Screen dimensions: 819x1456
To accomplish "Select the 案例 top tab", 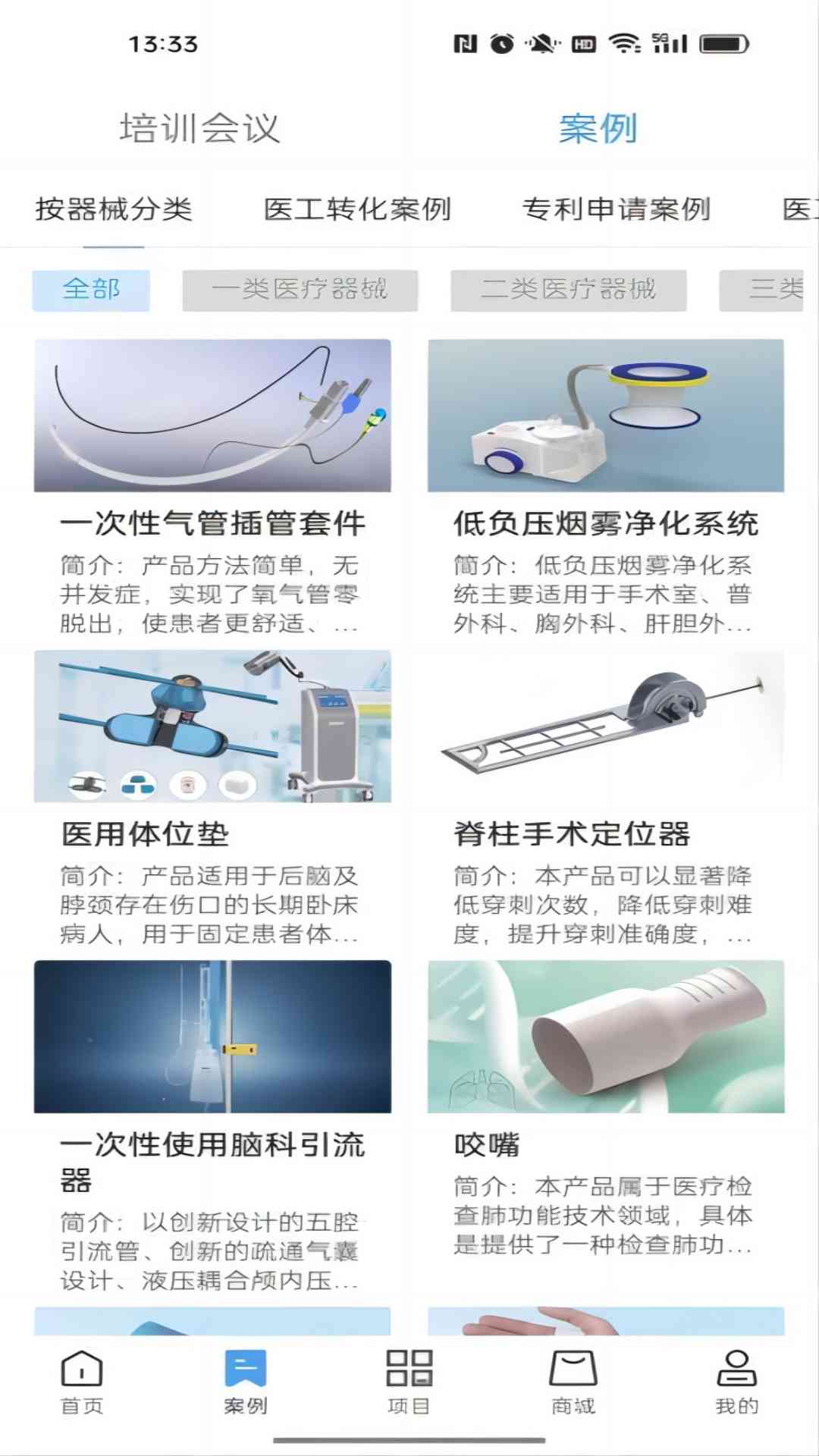I will [x=598, y=128].
